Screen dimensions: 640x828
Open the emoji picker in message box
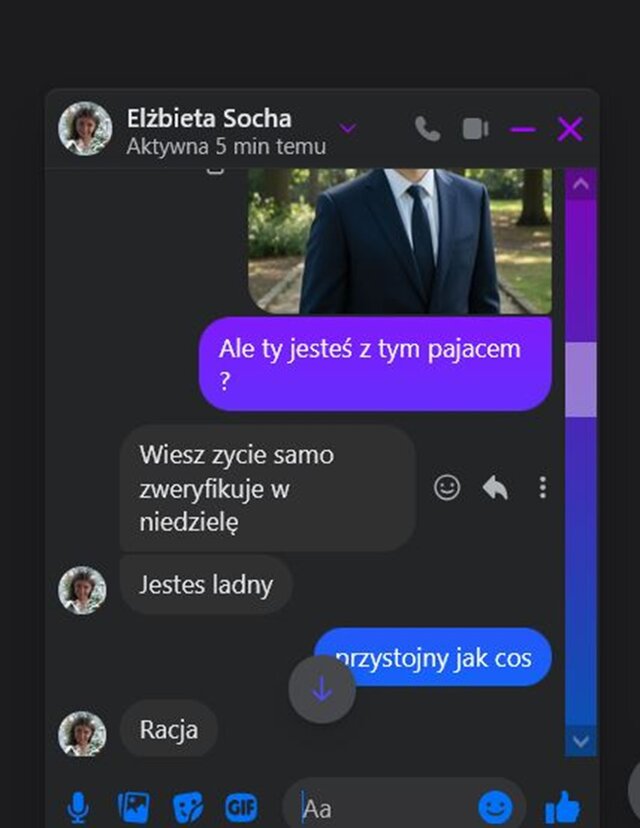point(495,806)
